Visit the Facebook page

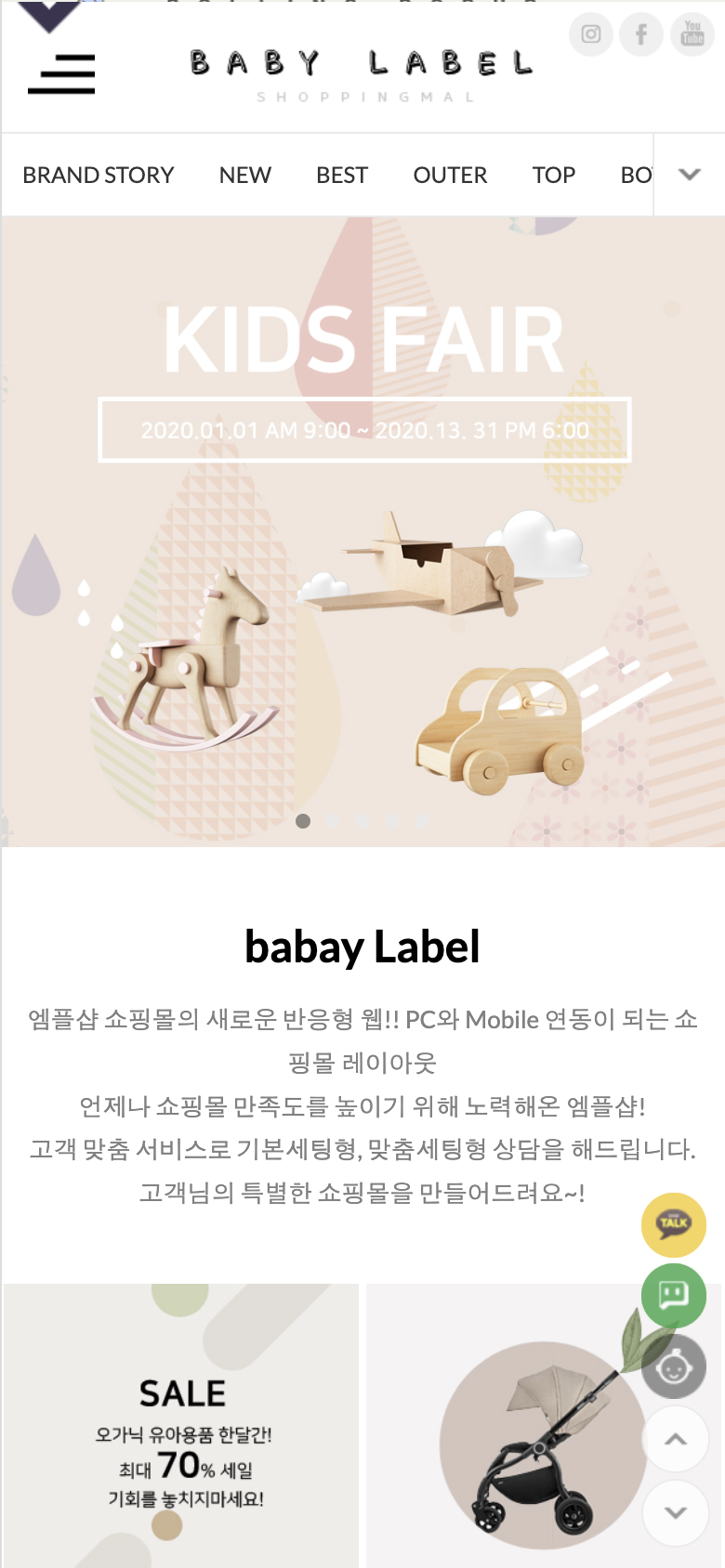point(641,34)
